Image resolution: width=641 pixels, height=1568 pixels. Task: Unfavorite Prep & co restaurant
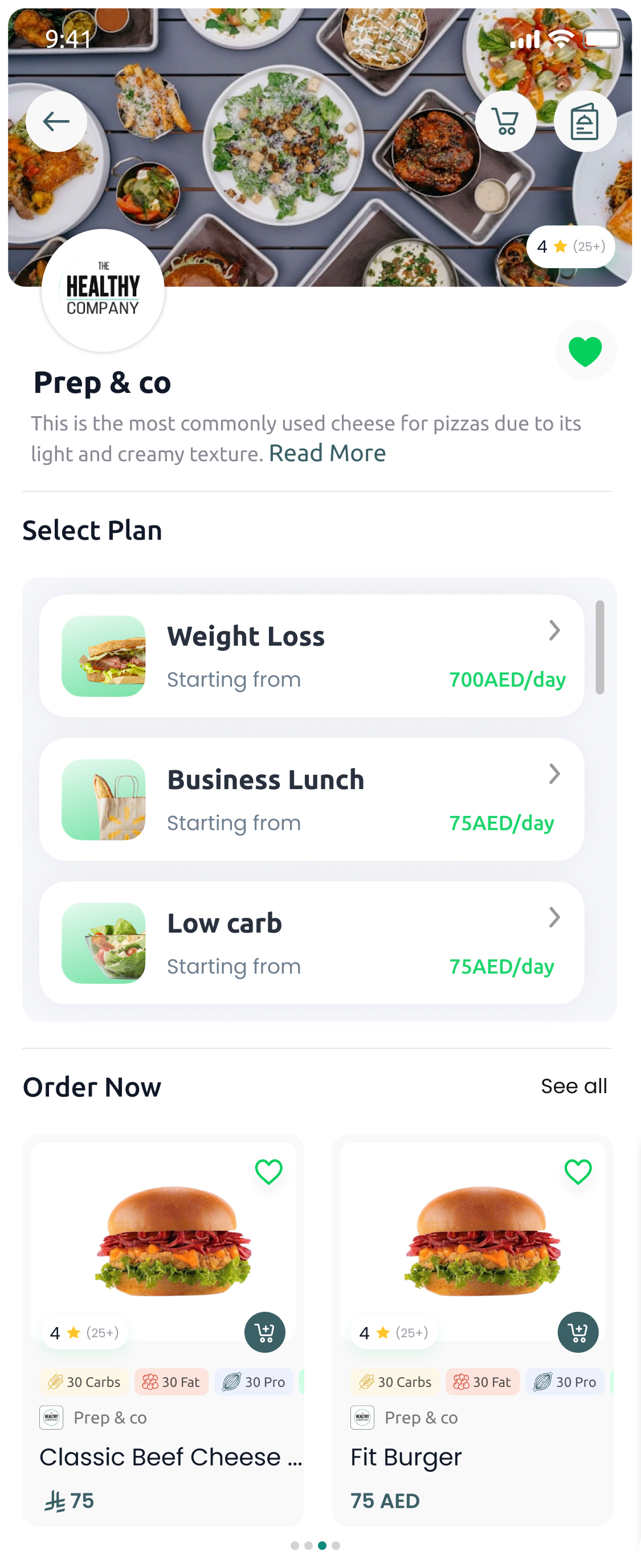point(585,351)
